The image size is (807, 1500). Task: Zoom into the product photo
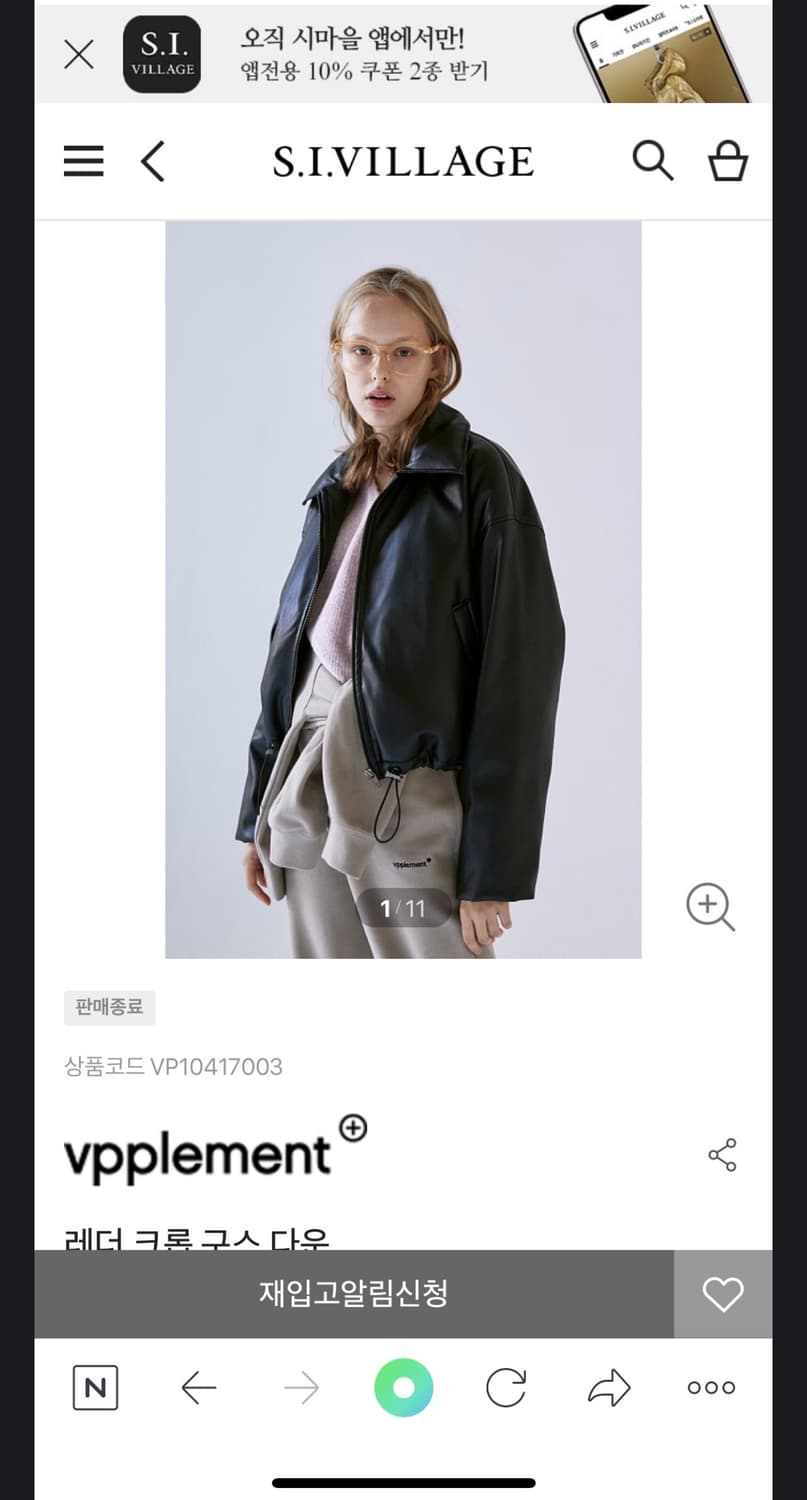[710, 907]
